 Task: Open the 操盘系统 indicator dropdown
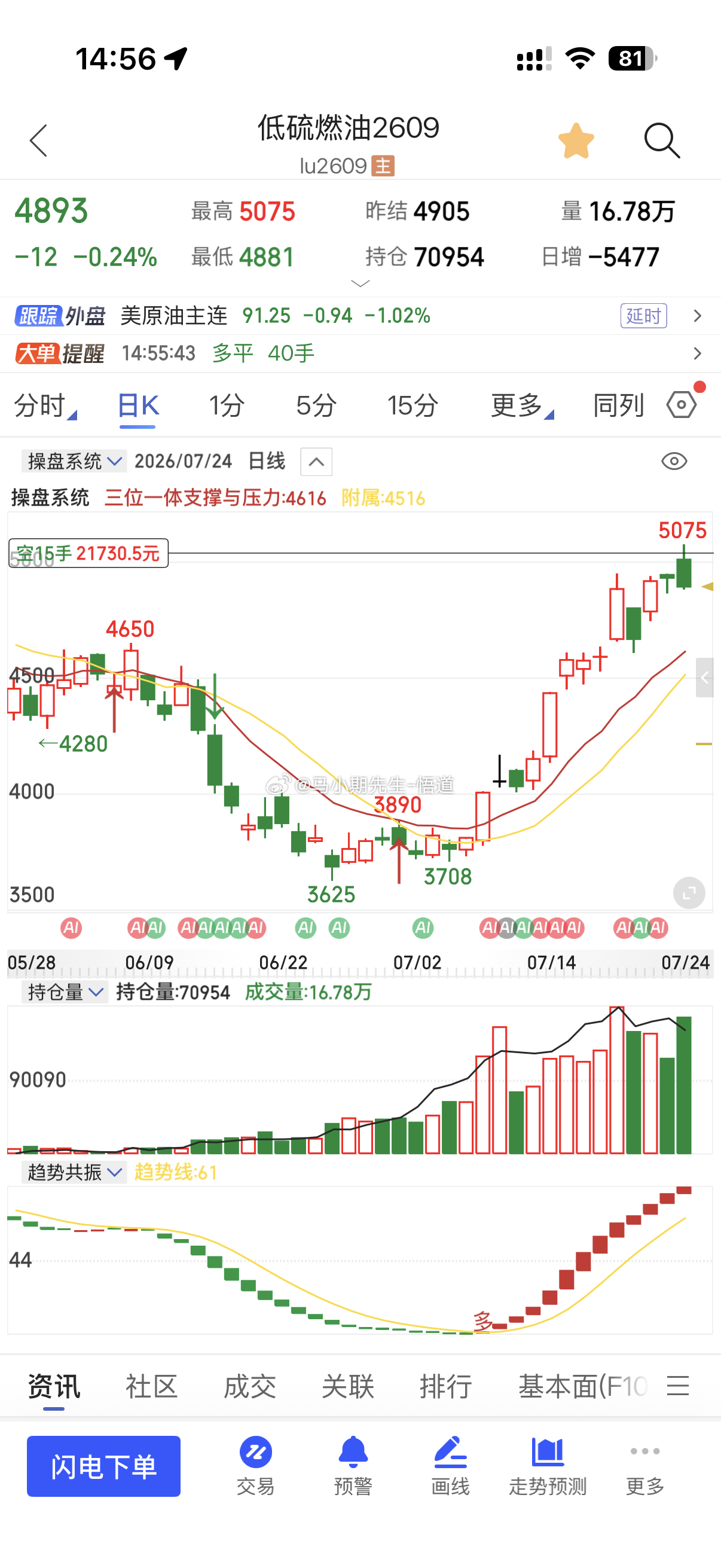pos(74,461)
